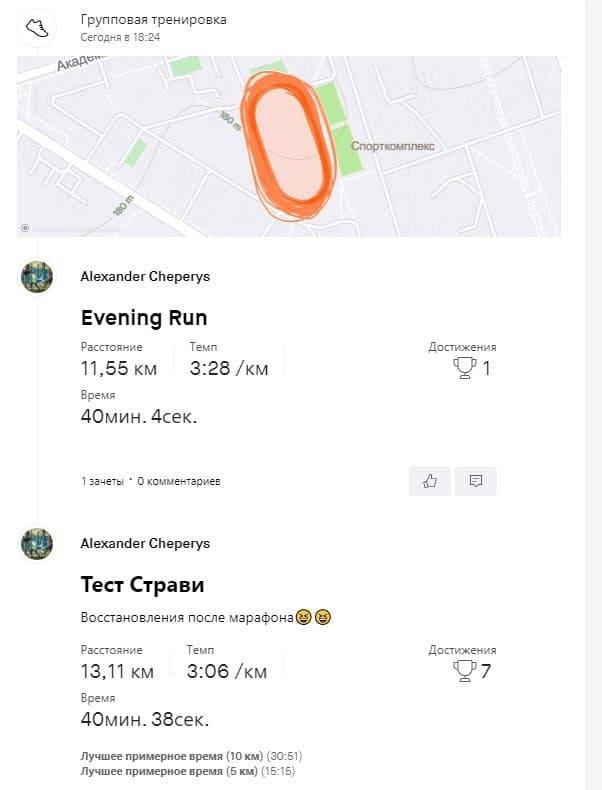View the 1 зачеты kudos list
This screenshot has width=602, height=790.
(103, 481)
